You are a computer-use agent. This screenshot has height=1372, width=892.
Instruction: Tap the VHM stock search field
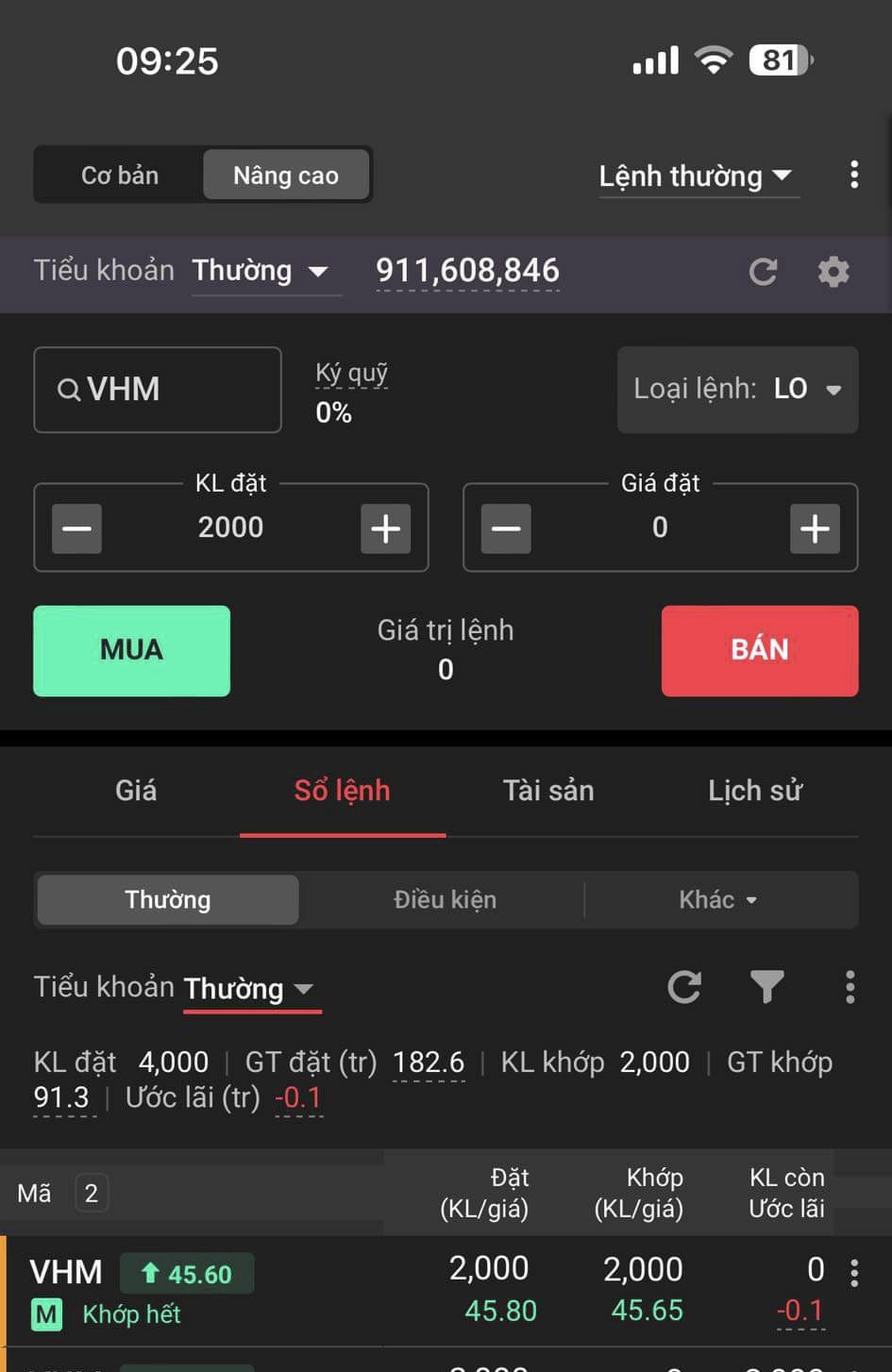[x=158, y=390]
